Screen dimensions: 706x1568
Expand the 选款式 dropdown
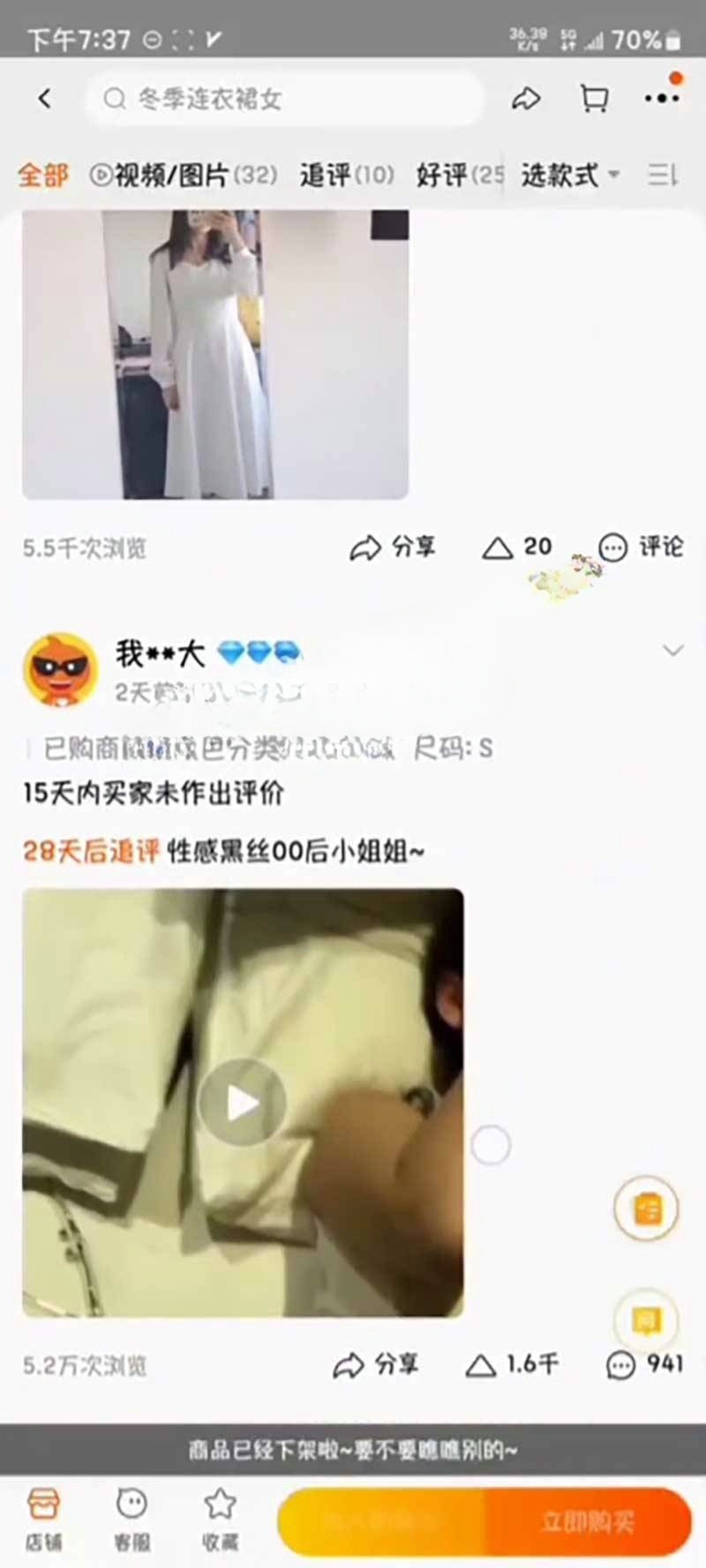coord(569,175)
